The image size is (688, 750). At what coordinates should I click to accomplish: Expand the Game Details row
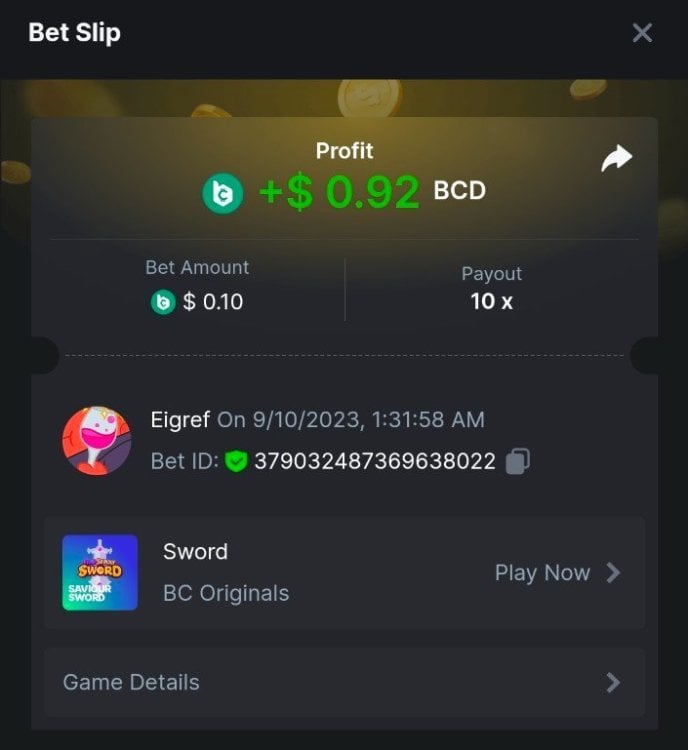pyautogui.click(x=344, y=682)
